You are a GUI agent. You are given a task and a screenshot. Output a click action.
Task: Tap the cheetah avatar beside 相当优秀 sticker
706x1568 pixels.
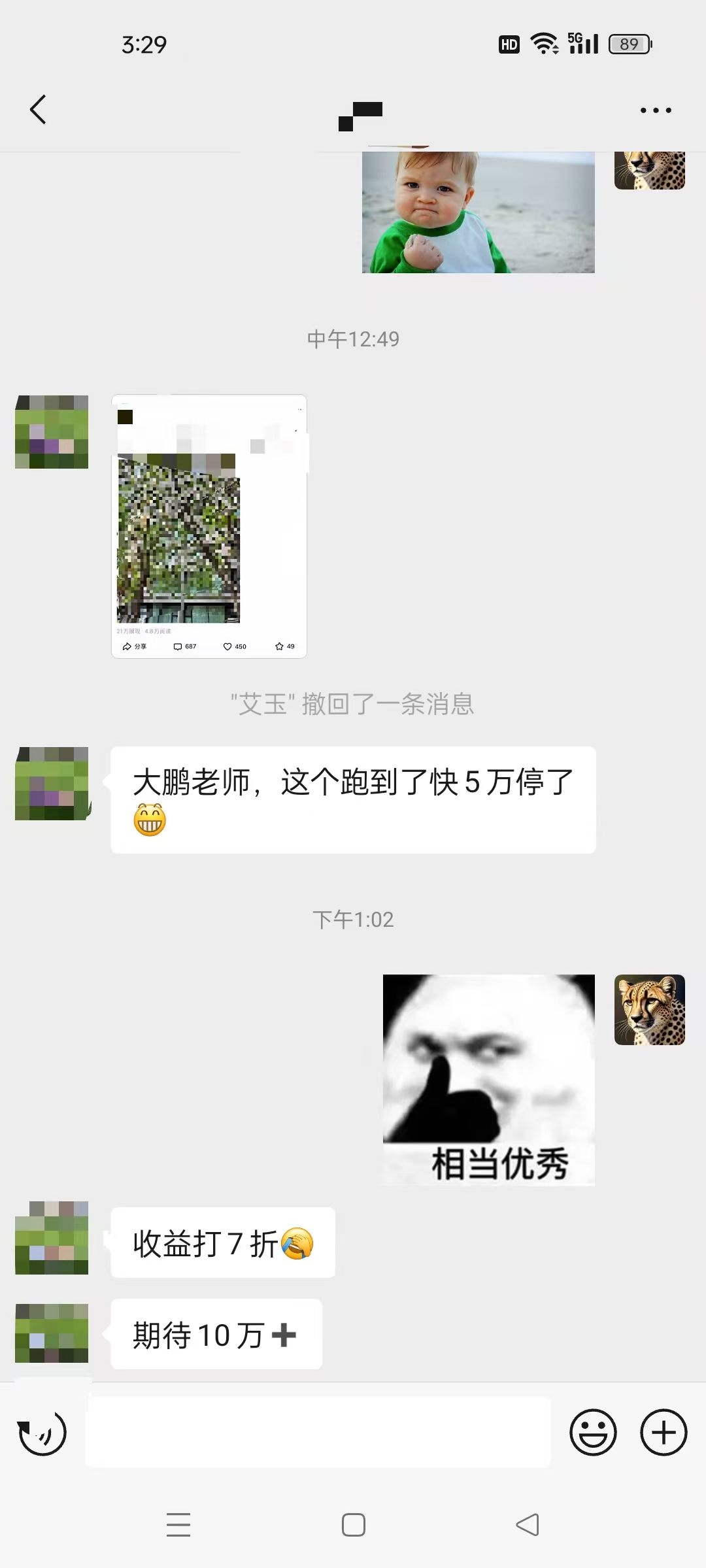point(649,1010)
